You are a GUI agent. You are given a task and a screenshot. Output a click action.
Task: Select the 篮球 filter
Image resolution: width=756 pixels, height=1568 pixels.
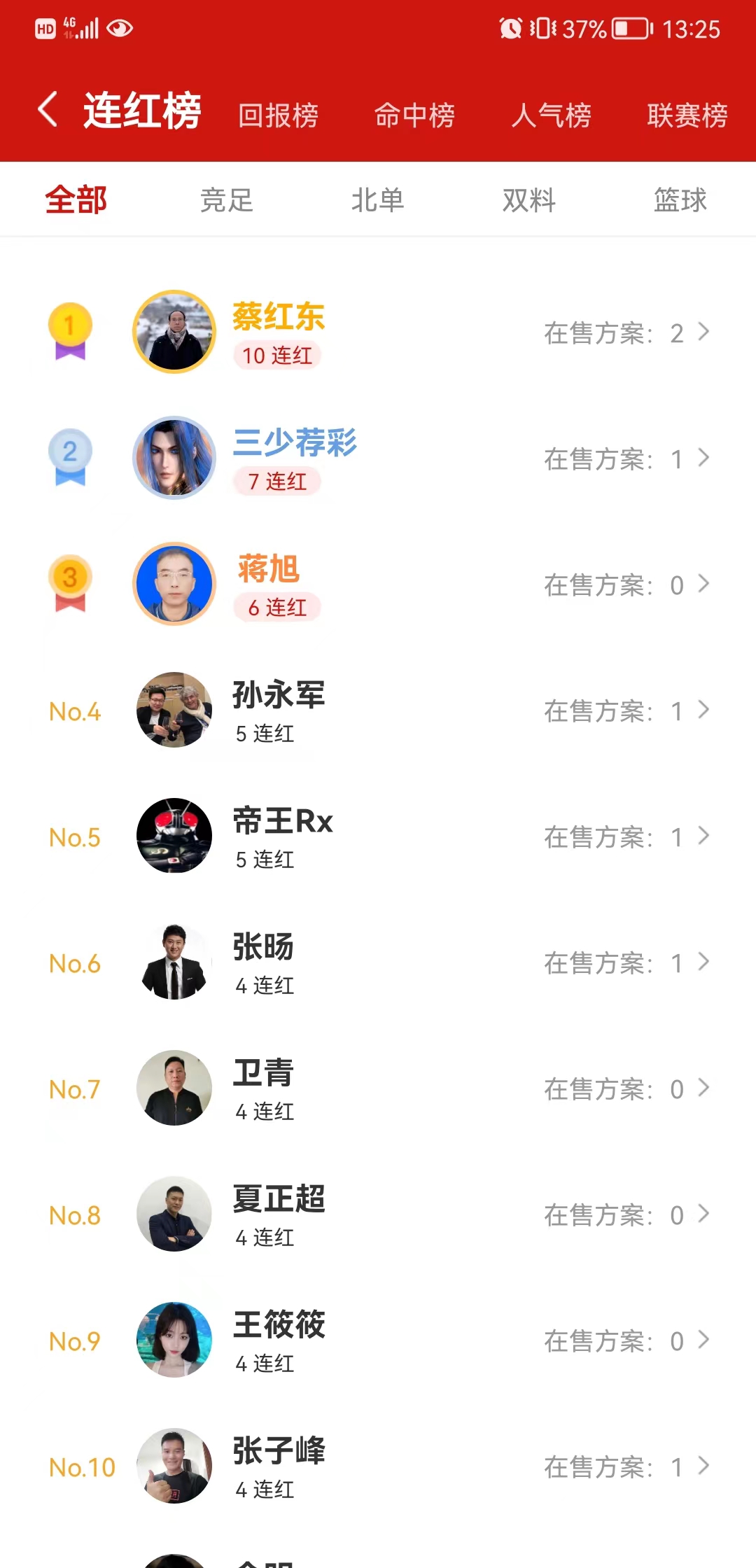pyautogui.click(x=680, y=200)
